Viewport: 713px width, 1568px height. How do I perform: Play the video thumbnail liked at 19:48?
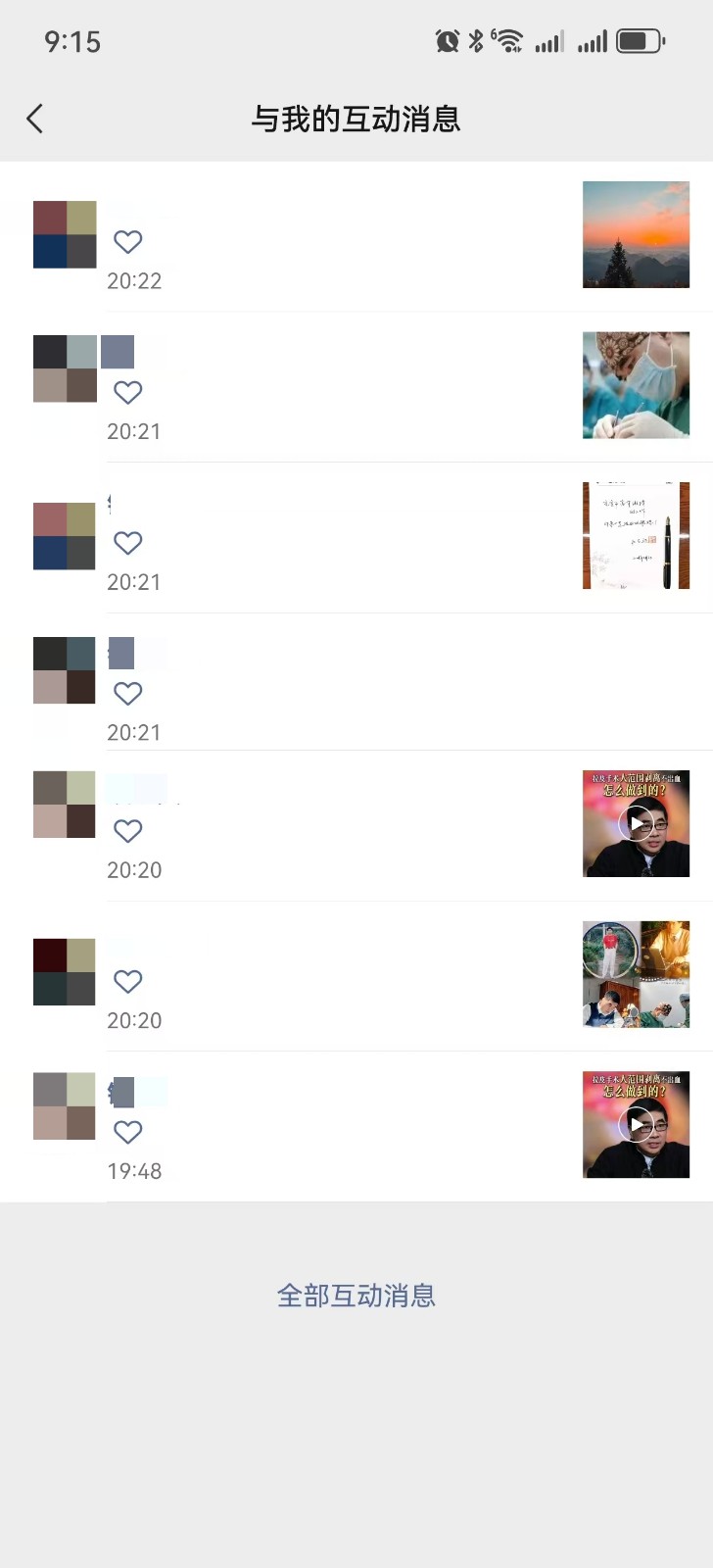pyautogui.click(x=636, y=1124)
